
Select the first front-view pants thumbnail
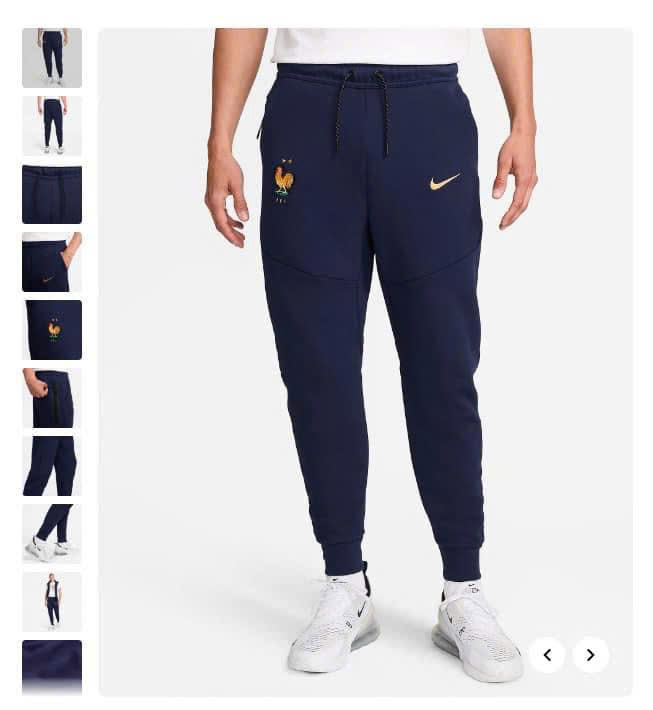click(52, 58)
